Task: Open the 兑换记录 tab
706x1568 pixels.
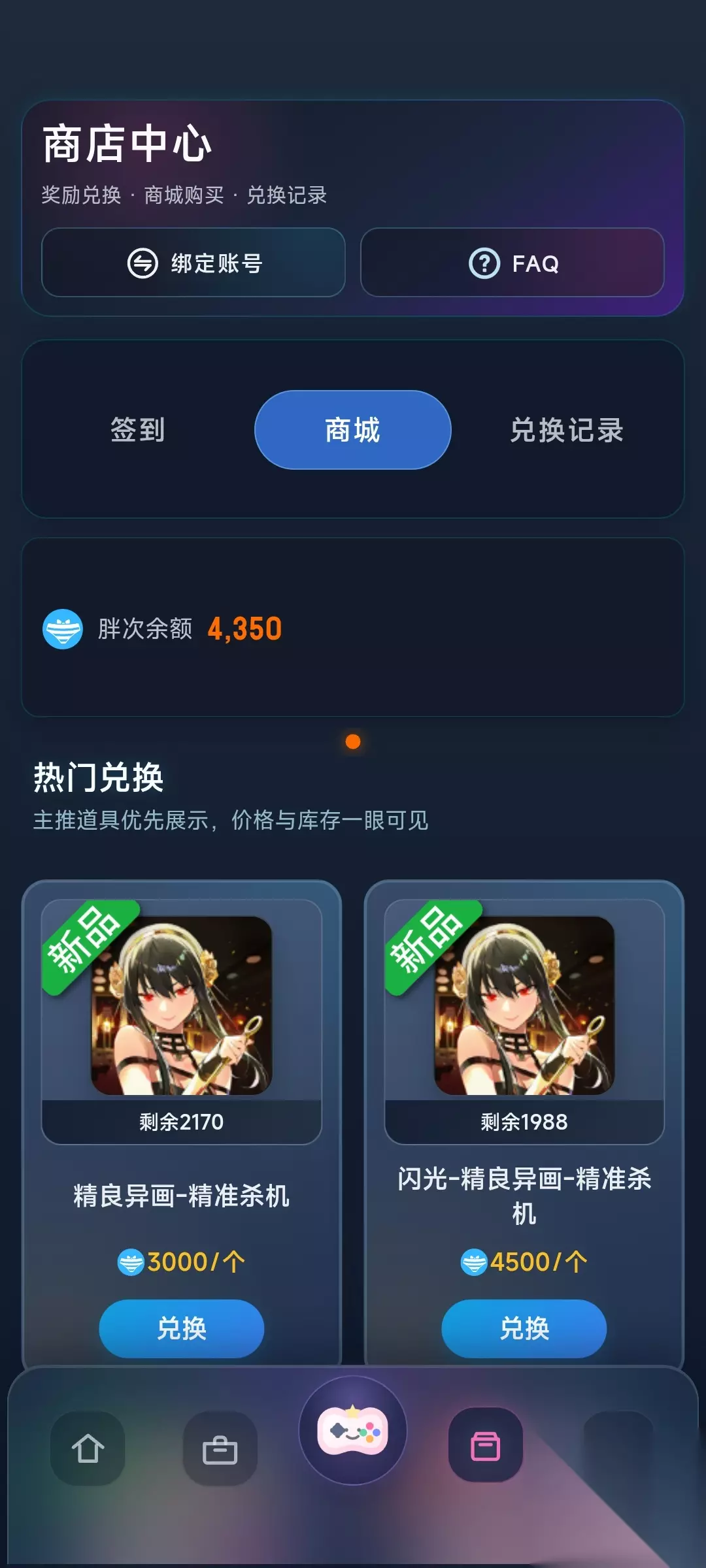Action: coord(567,430)
